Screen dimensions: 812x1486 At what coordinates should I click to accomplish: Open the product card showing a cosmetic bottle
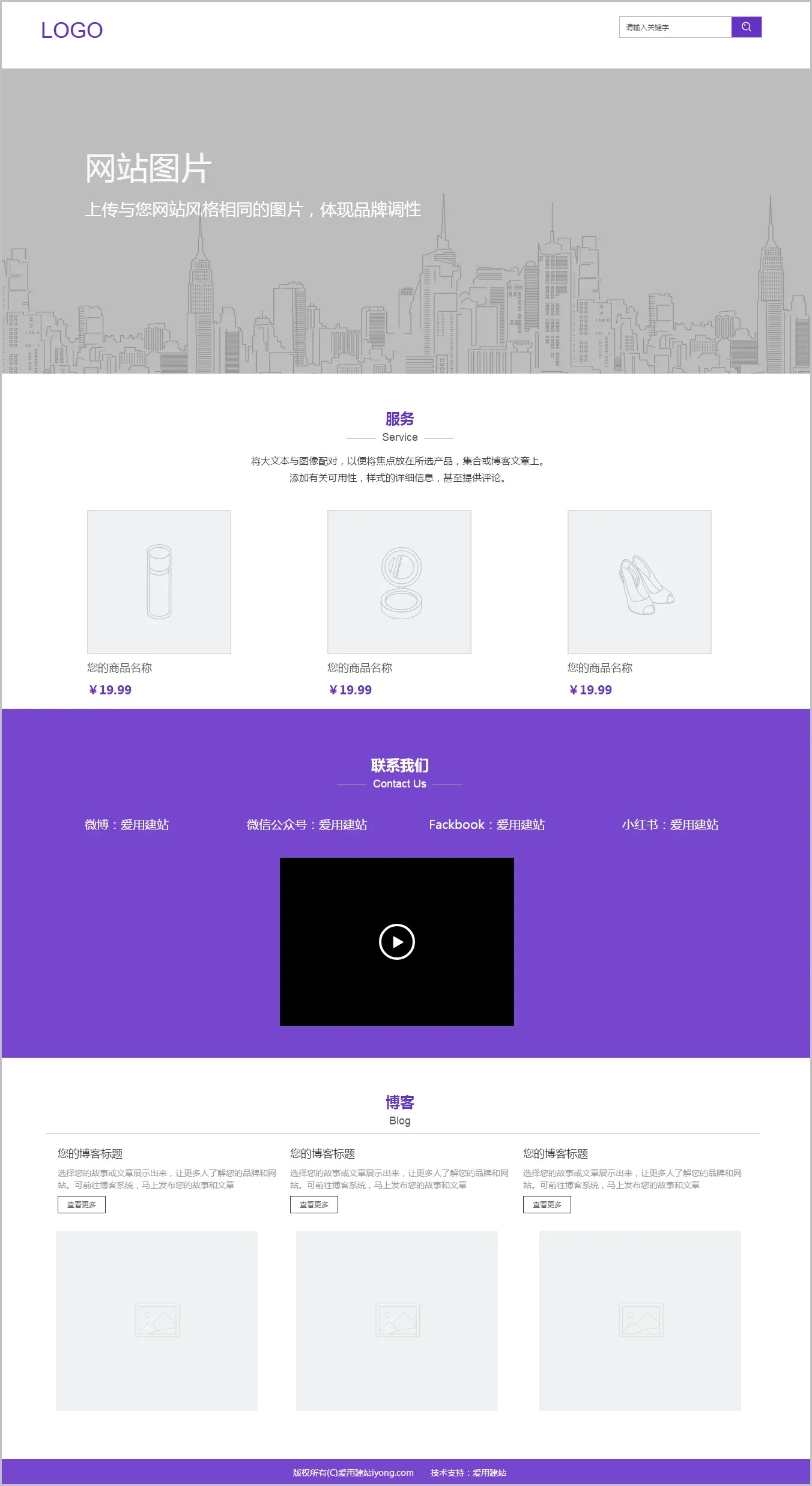pyautogui.click(x=159, y=581)
